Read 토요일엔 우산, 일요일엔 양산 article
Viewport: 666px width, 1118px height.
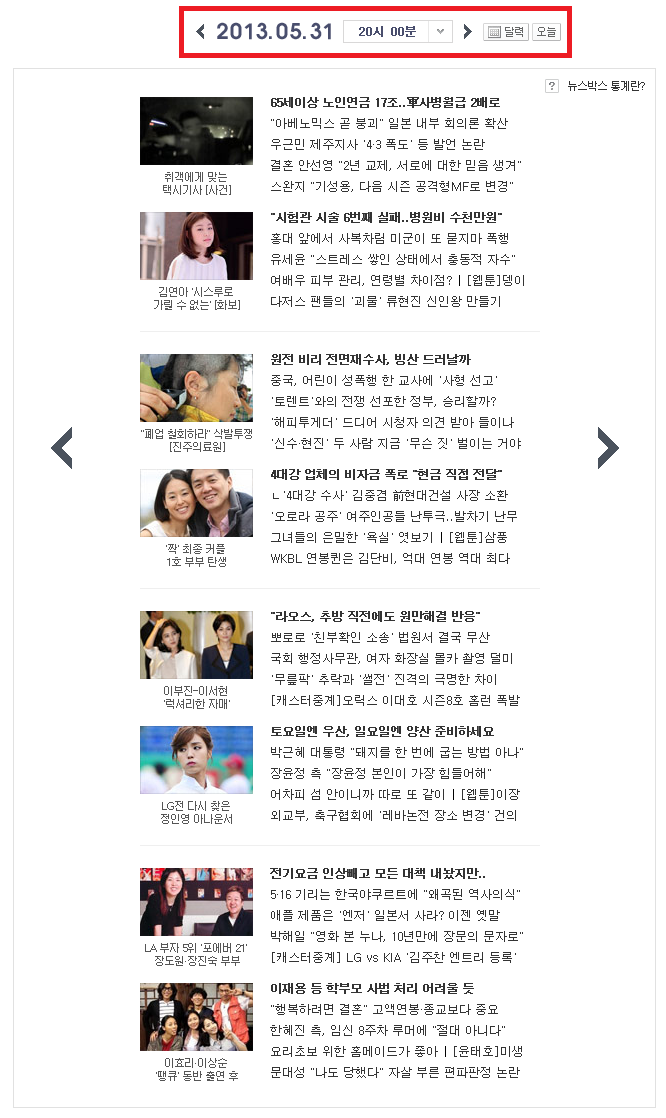click(x=382, y=731)
